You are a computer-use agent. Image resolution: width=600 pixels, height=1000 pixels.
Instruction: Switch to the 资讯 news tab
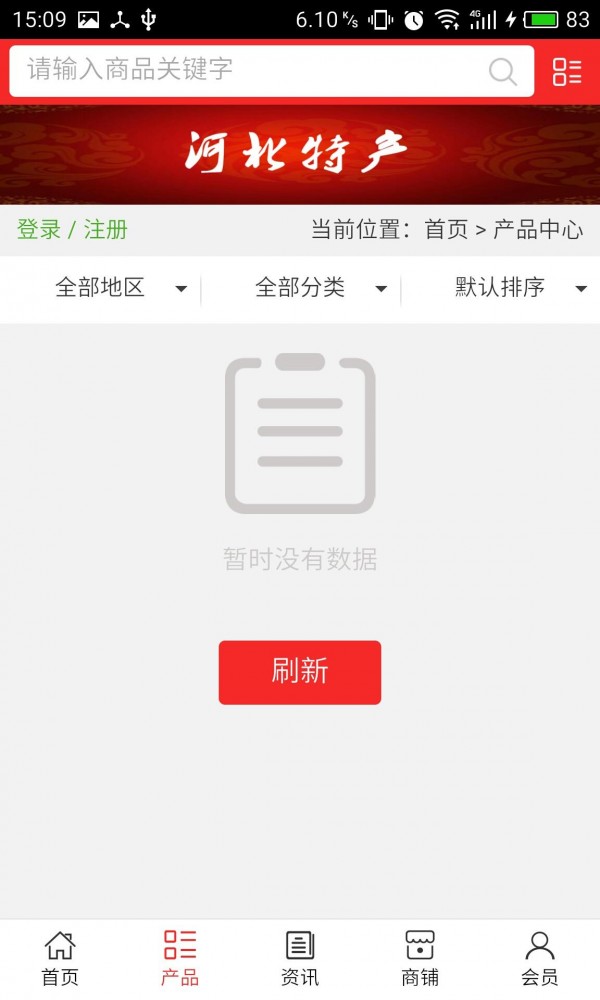click(300, 958)
